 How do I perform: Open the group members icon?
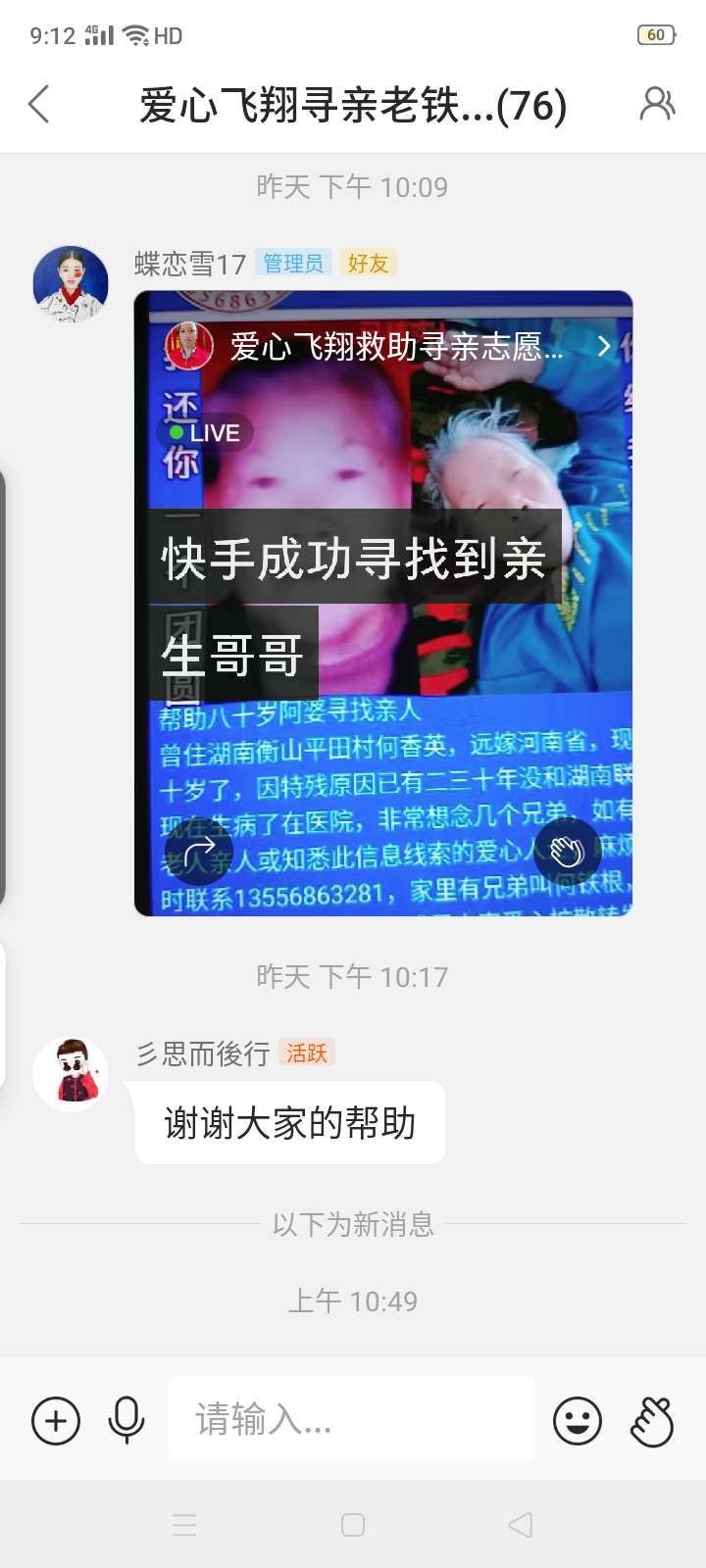657,104
